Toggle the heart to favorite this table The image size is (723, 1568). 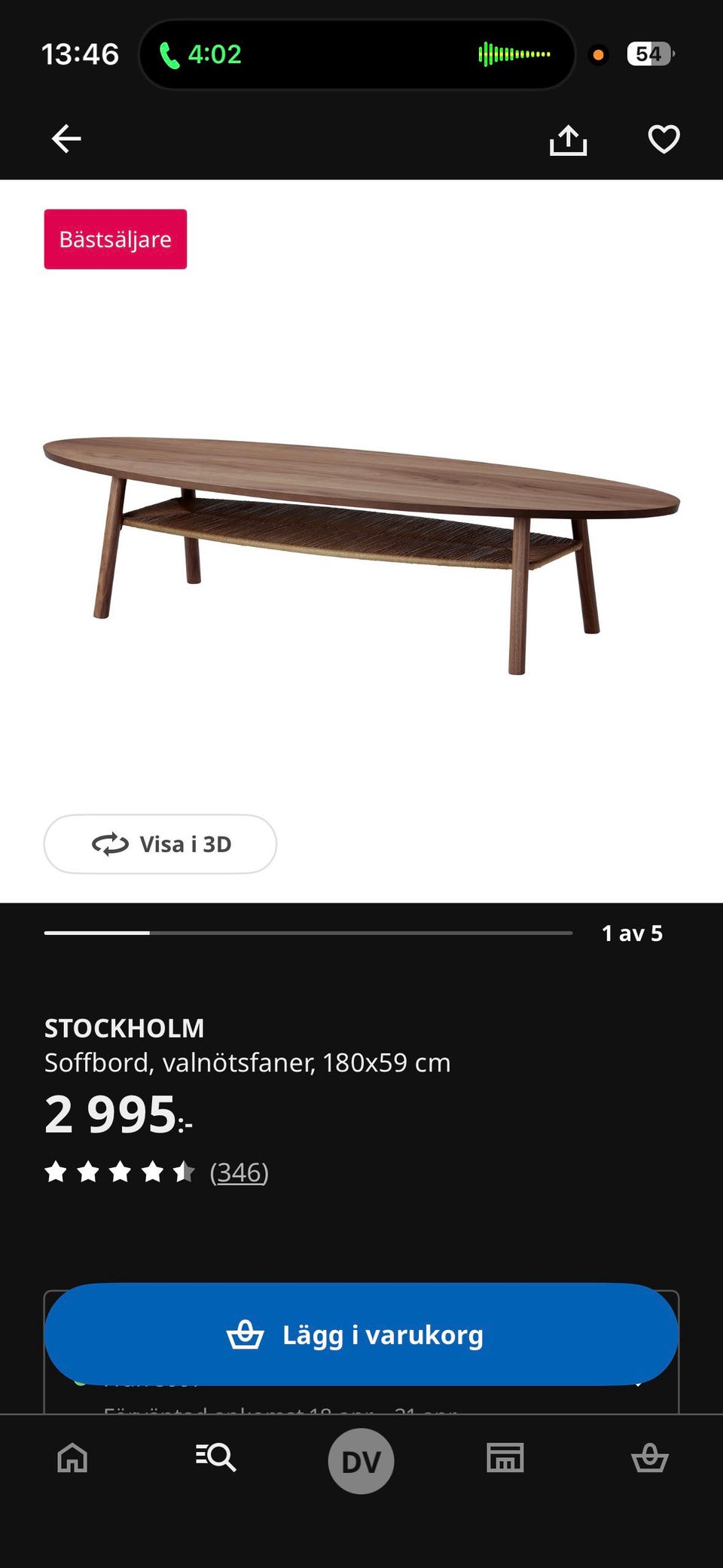[662, 139]
